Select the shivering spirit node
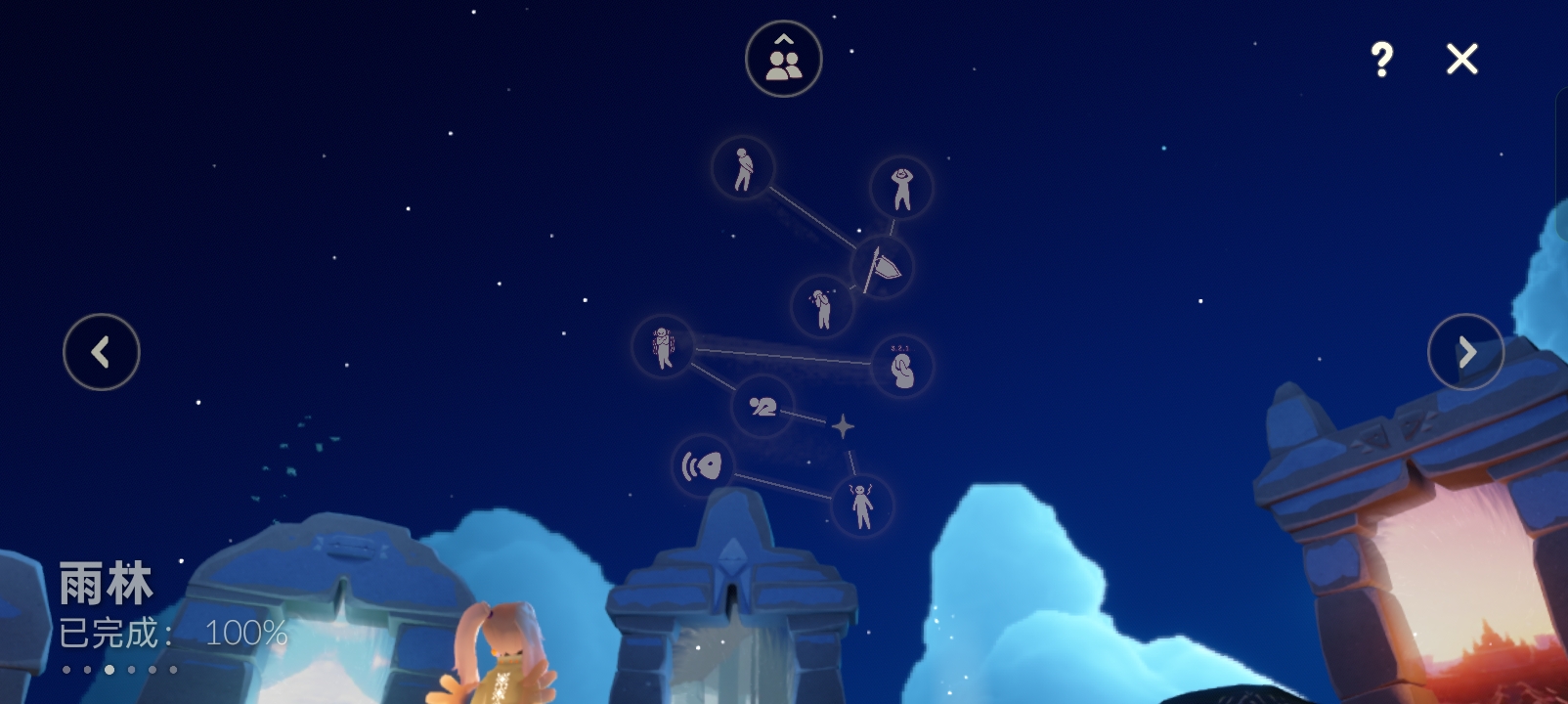Screen dimensions: 1568x704 pyautogui.click(x=664, y=347)
